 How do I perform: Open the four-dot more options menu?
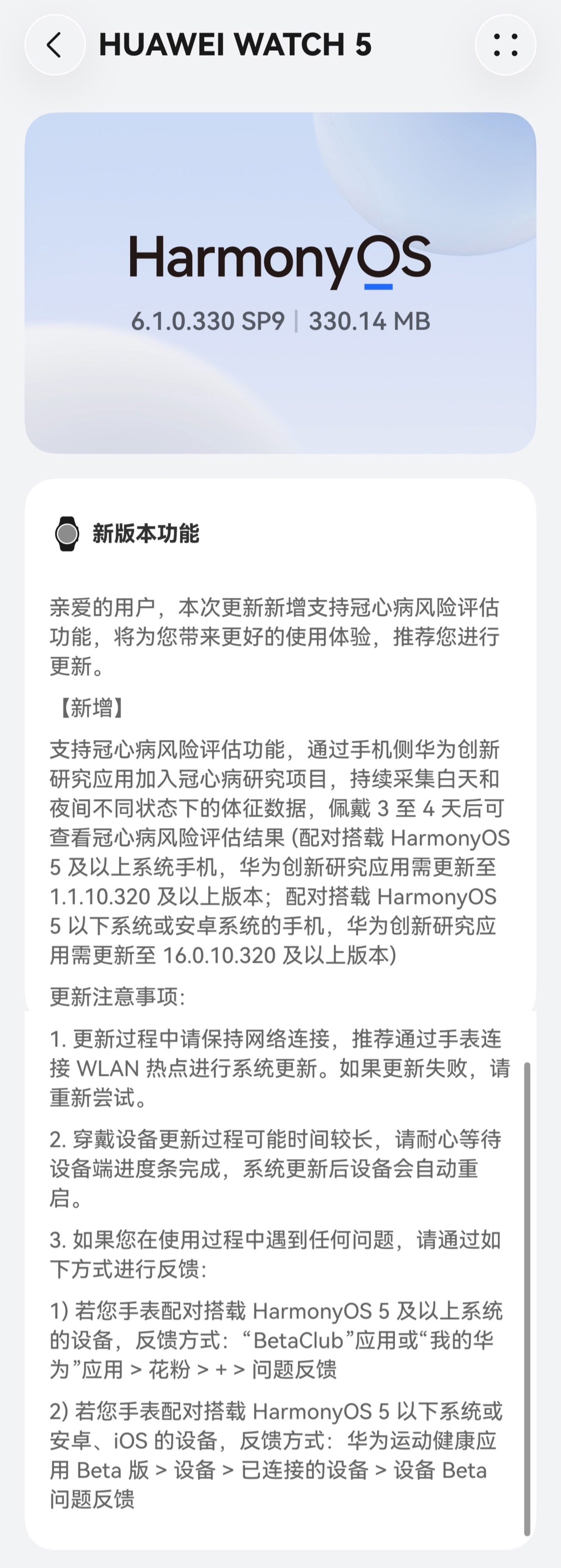[505, 45]
